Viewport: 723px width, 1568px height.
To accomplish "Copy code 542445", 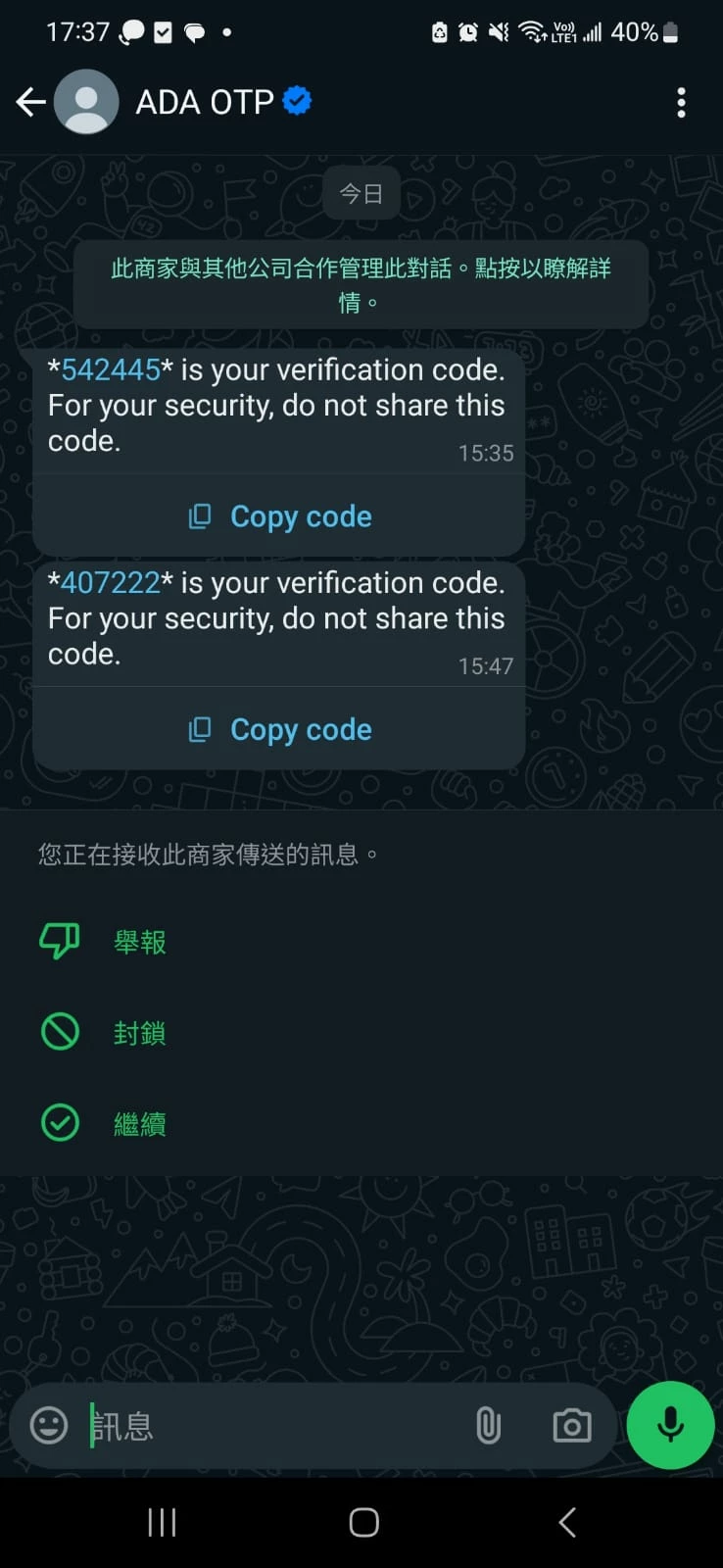I will click(280, 516).
